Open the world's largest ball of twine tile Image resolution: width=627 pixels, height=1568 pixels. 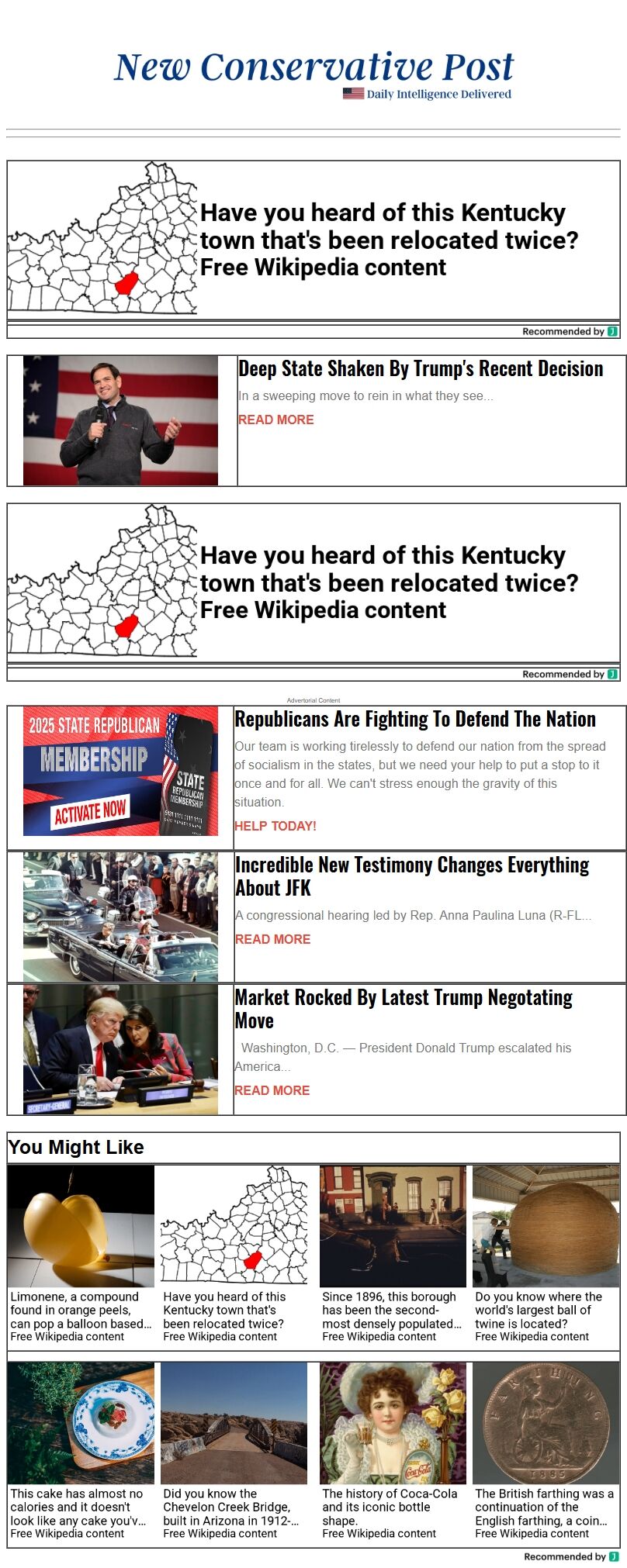point(546,1255)
